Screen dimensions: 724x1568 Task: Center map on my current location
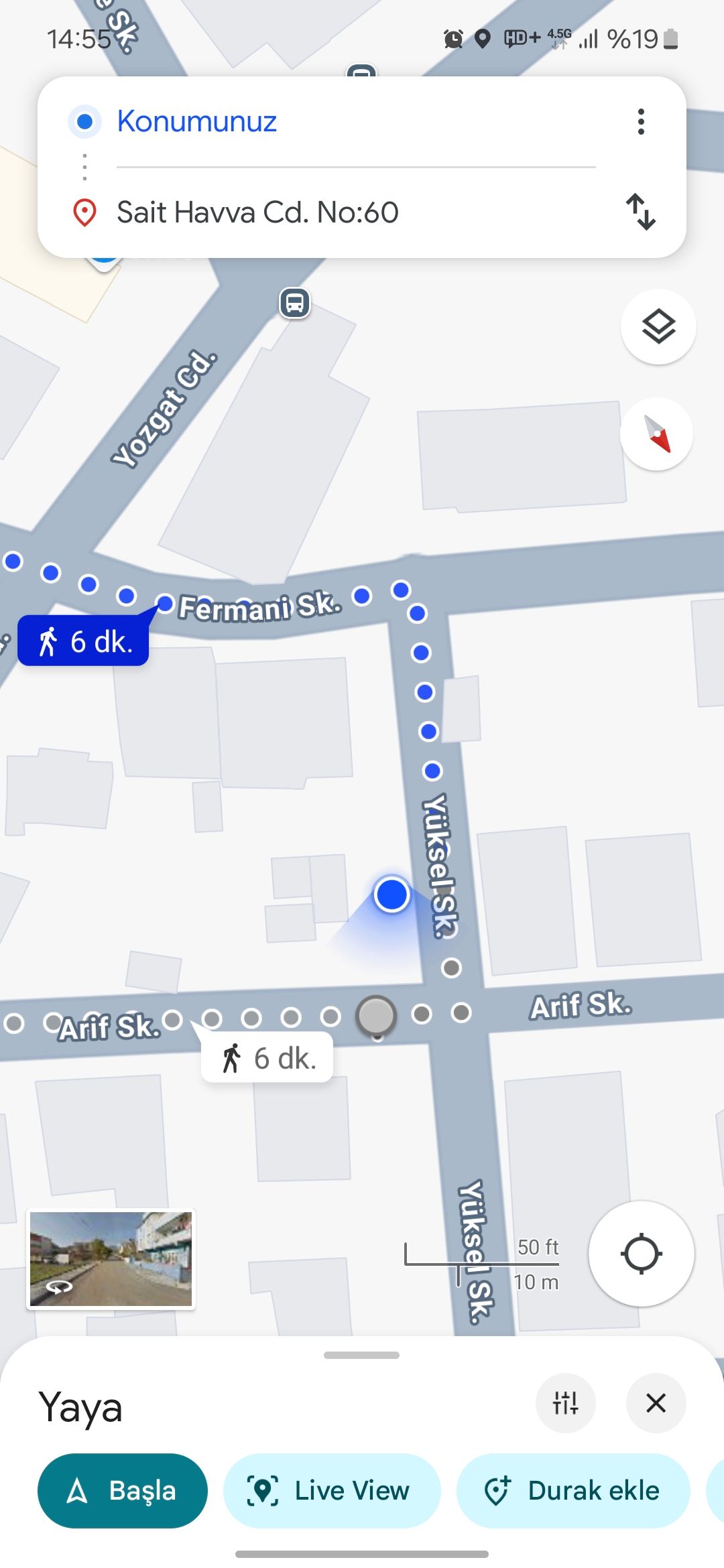[641, 1253]
